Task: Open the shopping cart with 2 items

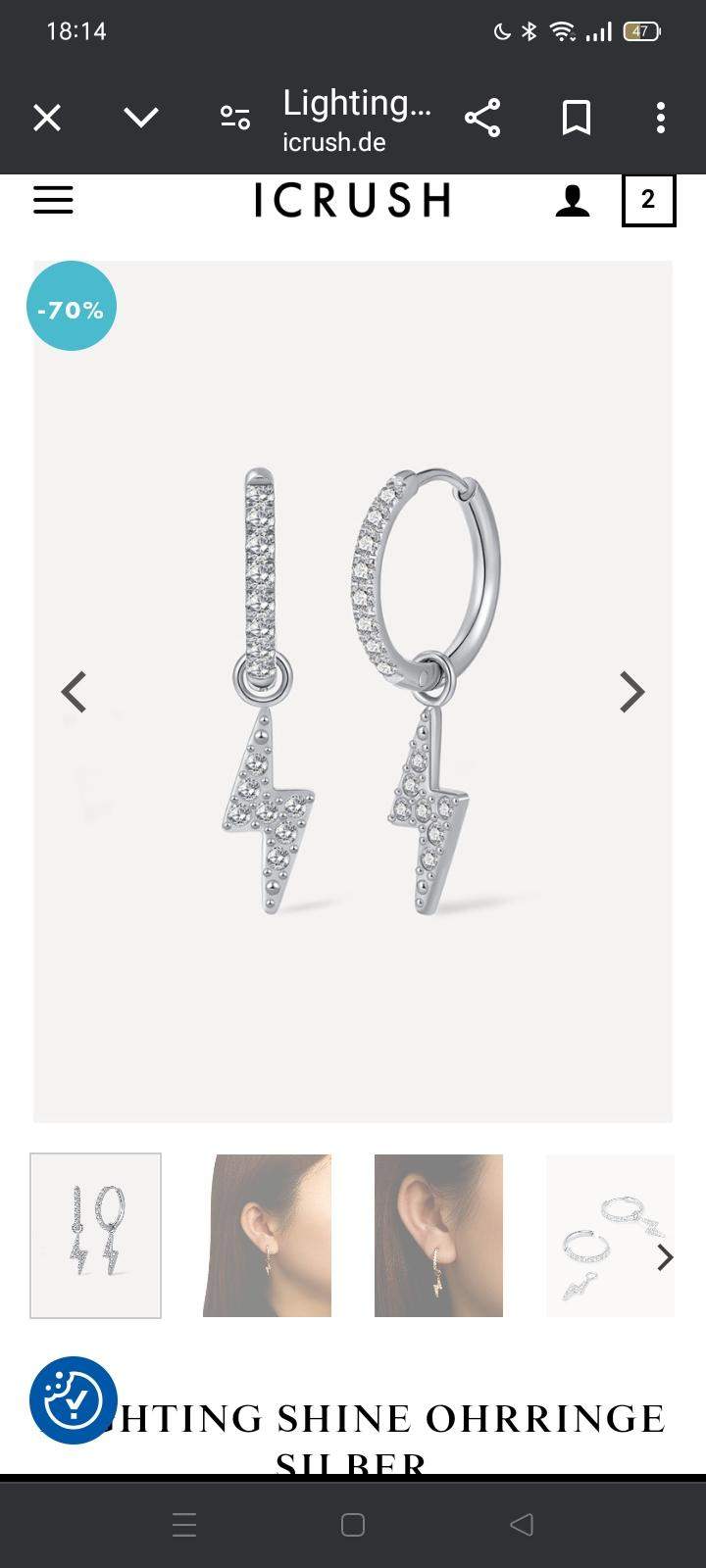Action: point(648,200)
